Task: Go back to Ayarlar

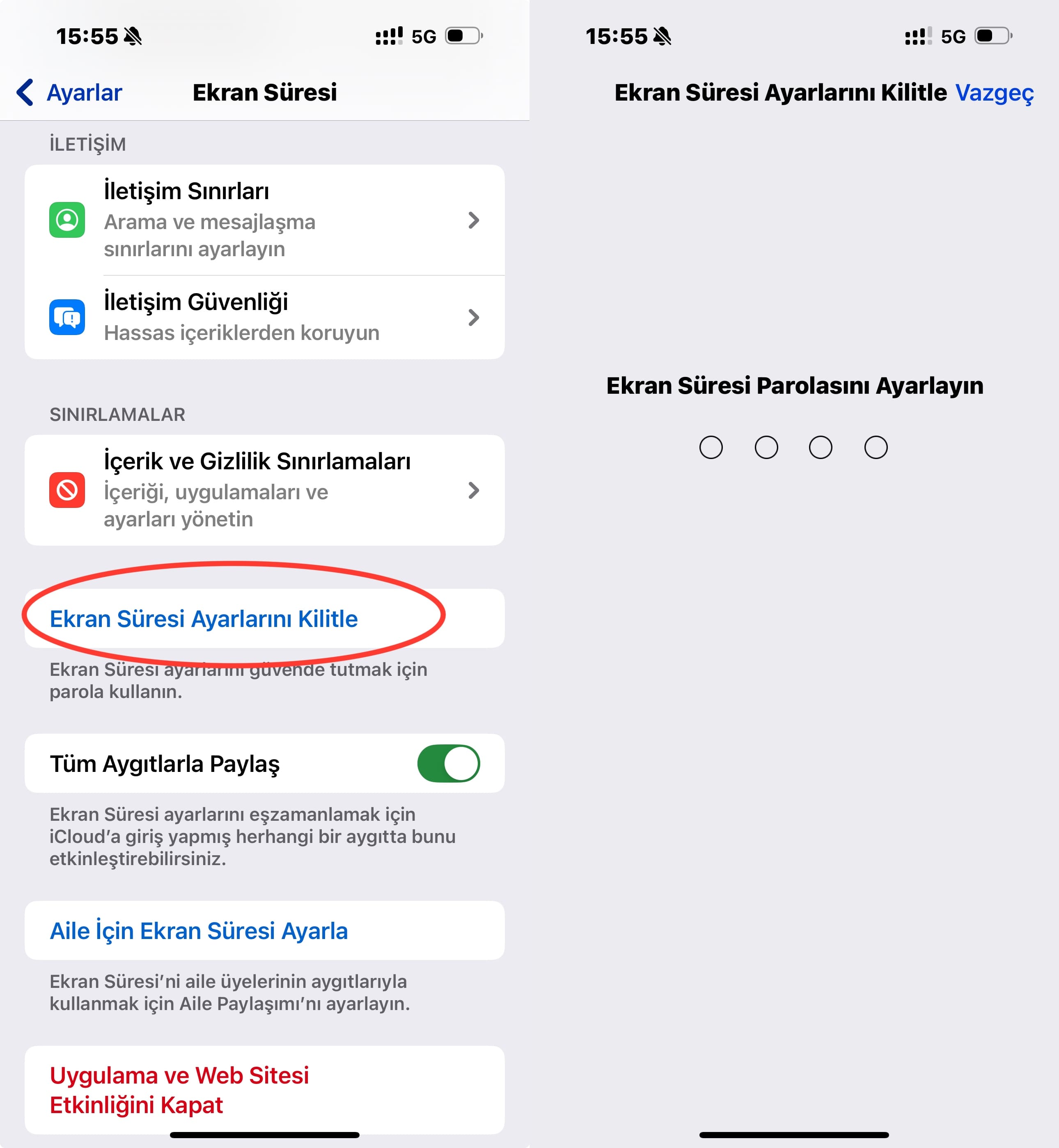Action: (x=70, y=92)
